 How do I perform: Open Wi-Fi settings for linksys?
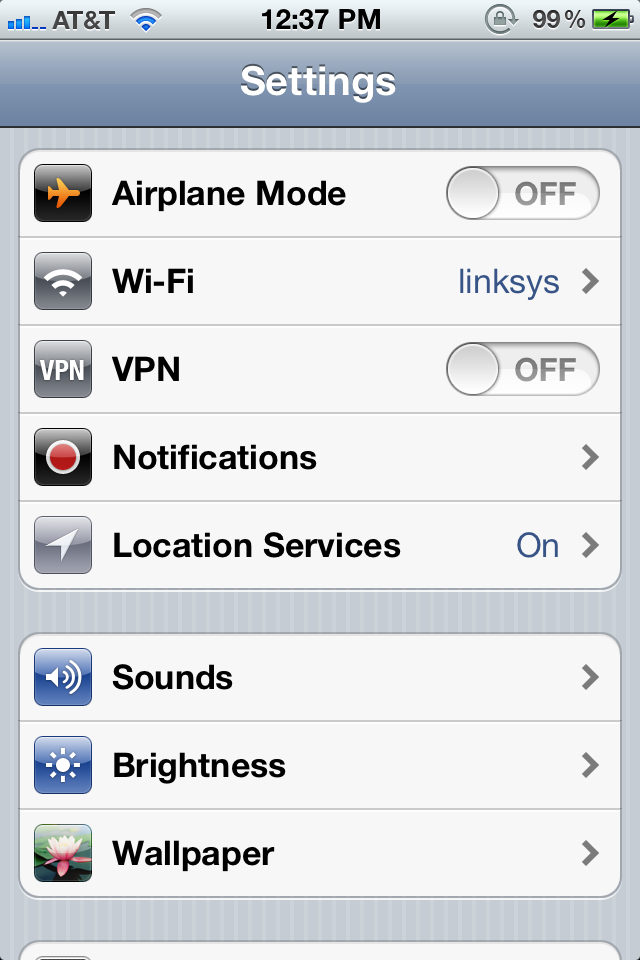pos(320,282)
